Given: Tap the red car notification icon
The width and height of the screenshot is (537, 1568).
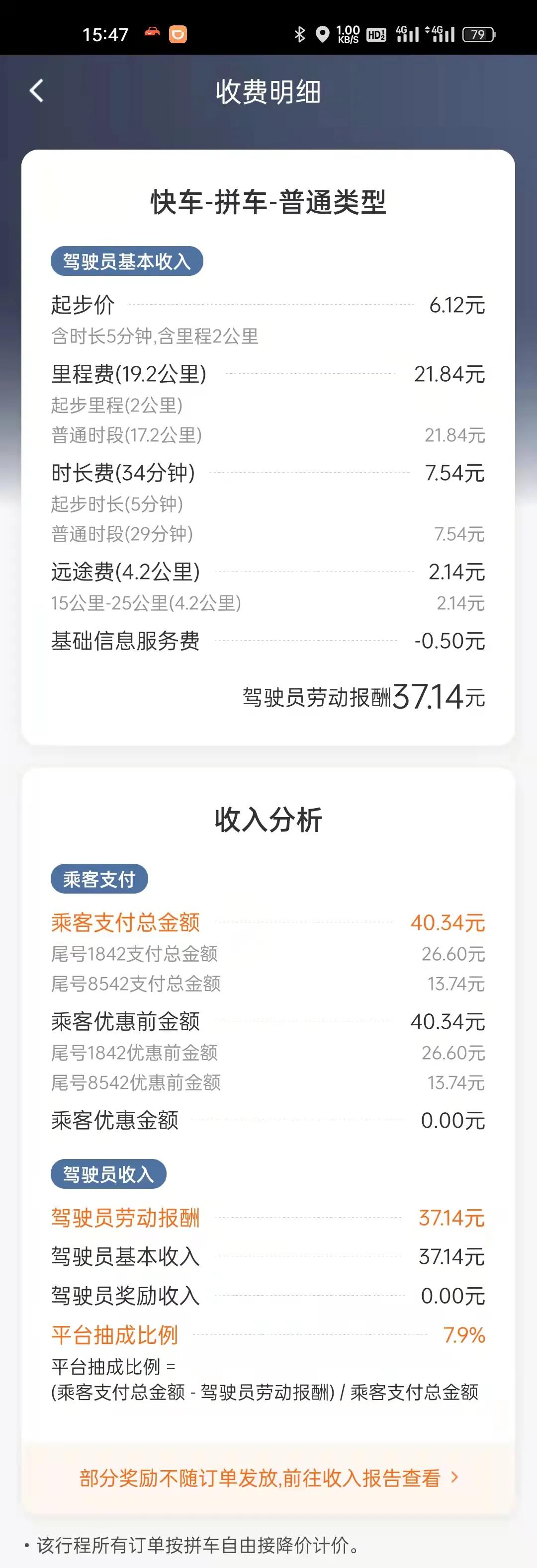Looking at the screenshot, I should (x=152, y=34).
